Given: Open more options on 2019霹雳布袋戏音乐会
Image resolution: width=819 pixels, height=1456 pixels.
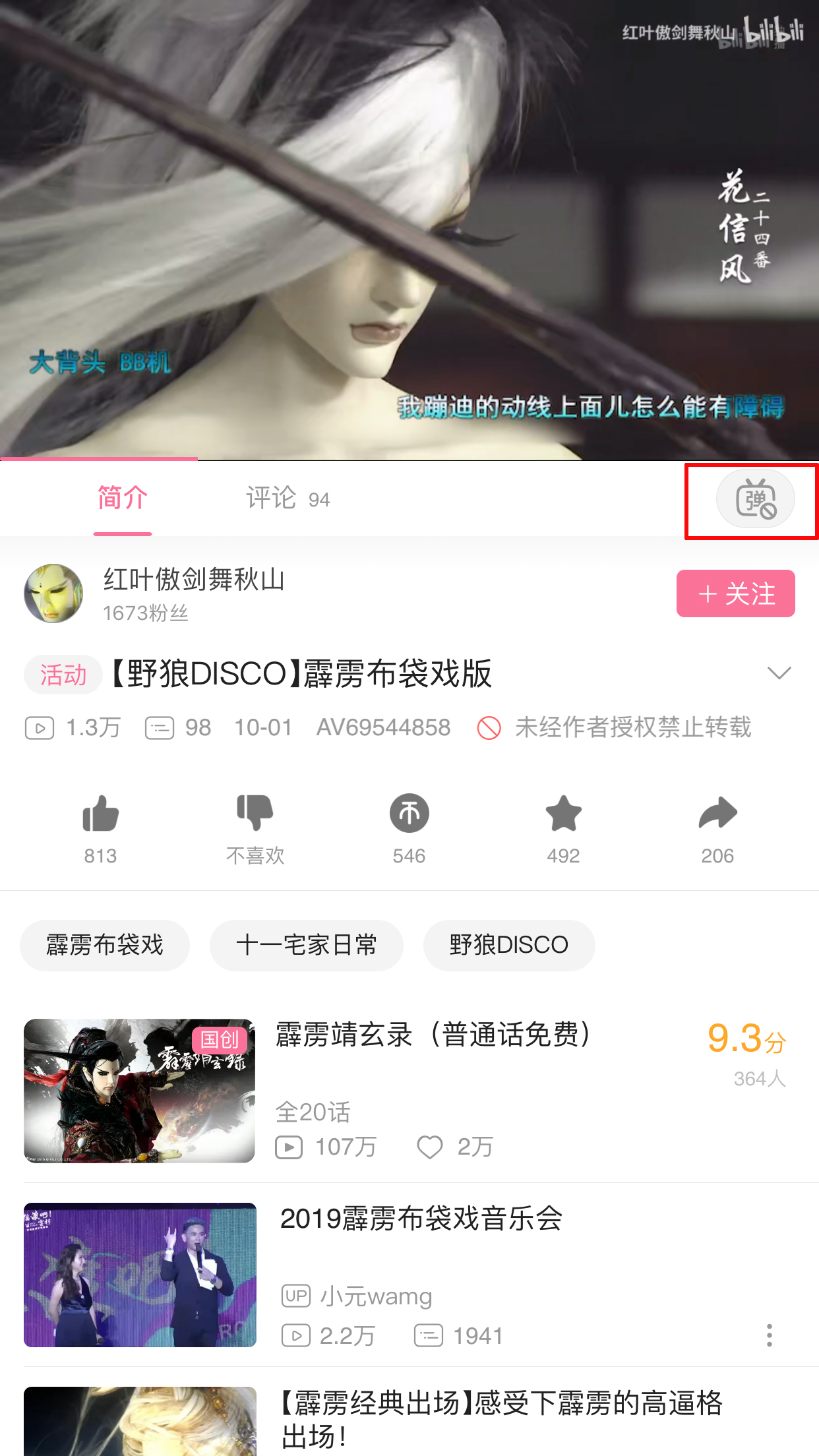Looking at the screenshot, I should (769, 1336).
